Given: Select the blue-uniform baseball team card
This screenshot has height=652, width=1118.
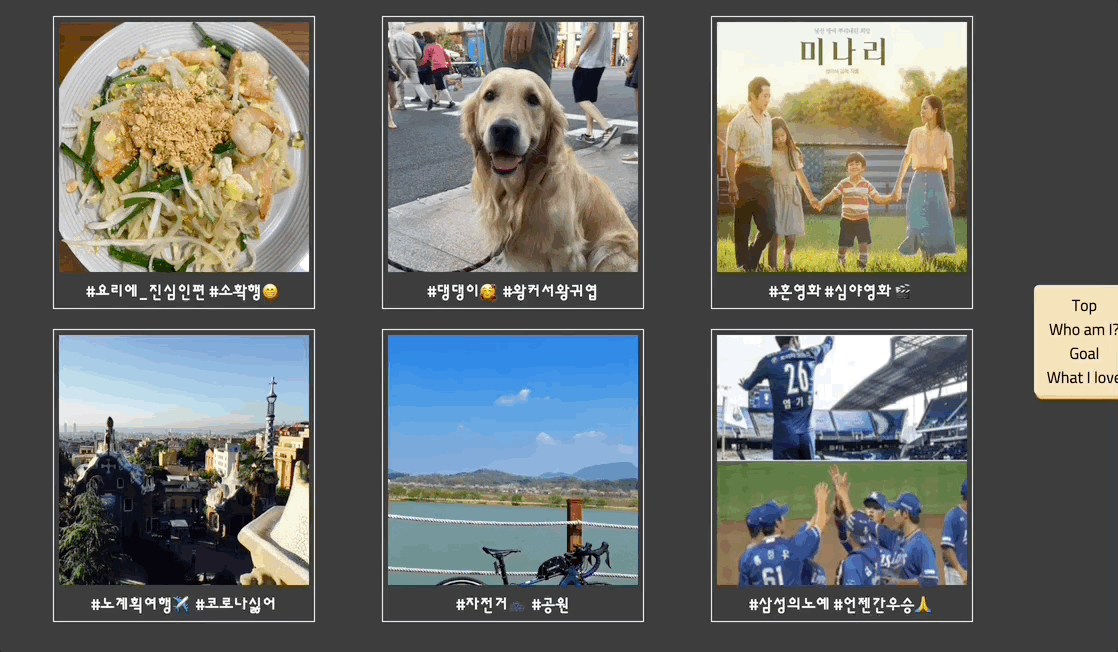Looking at the screenshot, I should point(842,460).
